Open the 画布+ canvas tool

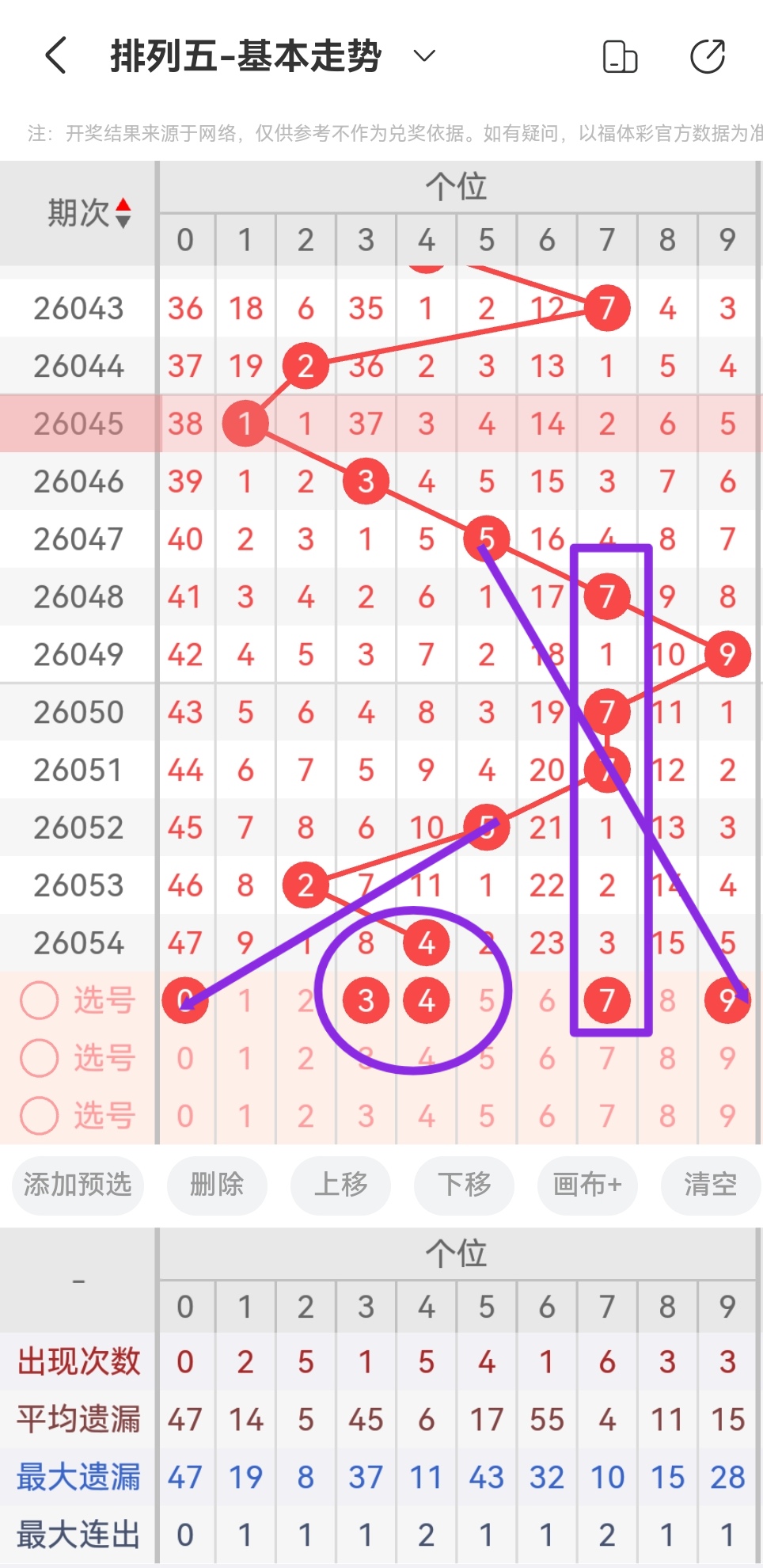pos(587,1185)
